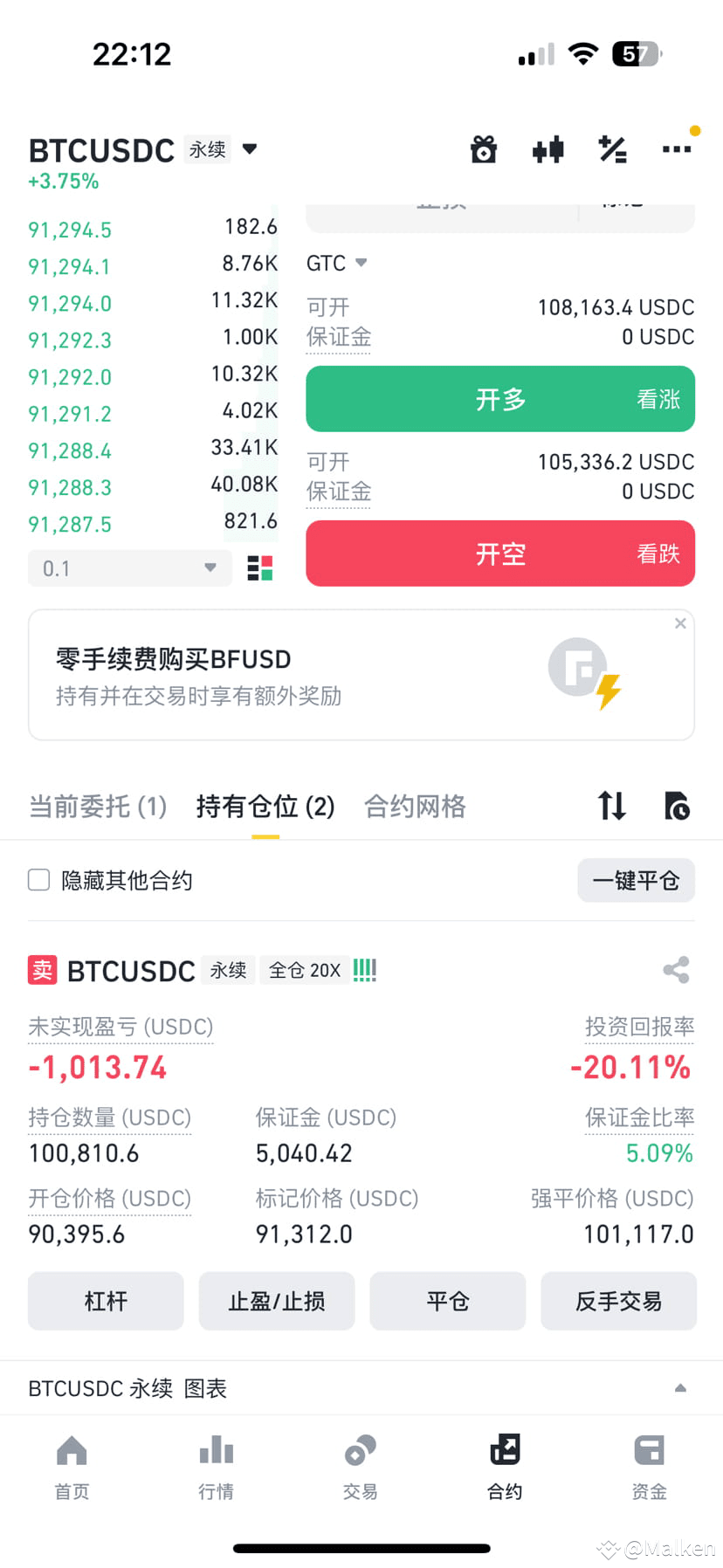Open the rewards gift box icon
723x1568 pixels.
484,149
